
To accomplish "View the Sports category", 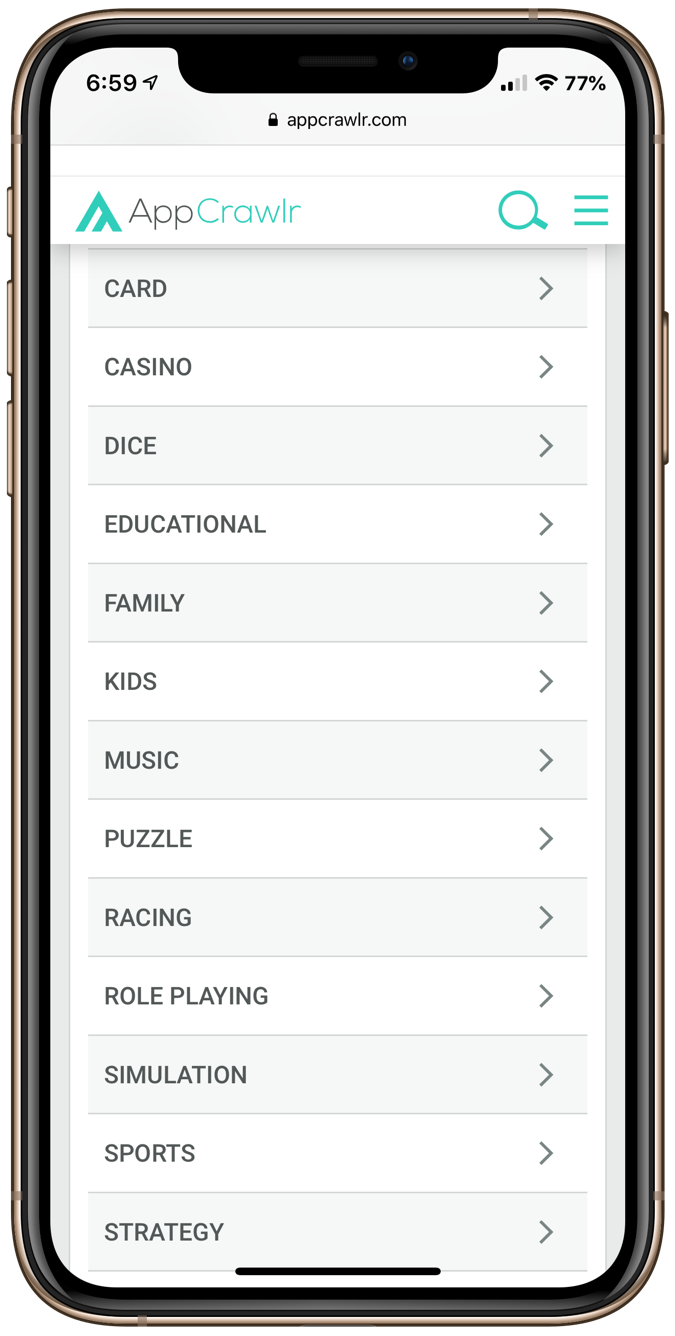I will click(337, 1153).
